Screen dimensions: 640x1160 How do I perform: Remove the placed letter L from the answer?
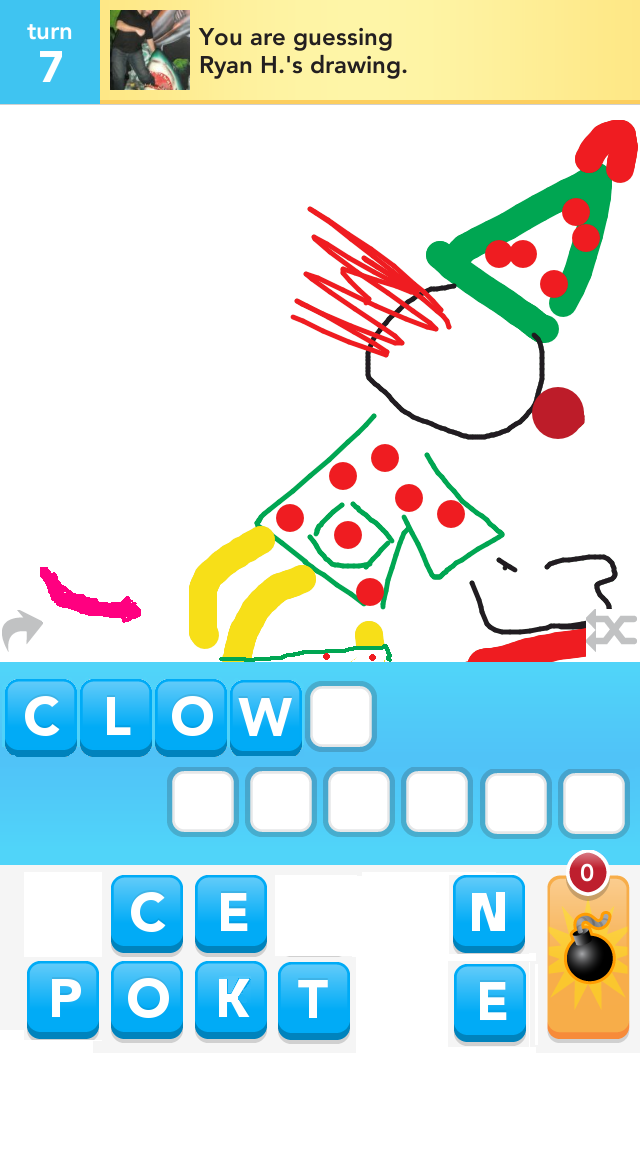[116, 717]
